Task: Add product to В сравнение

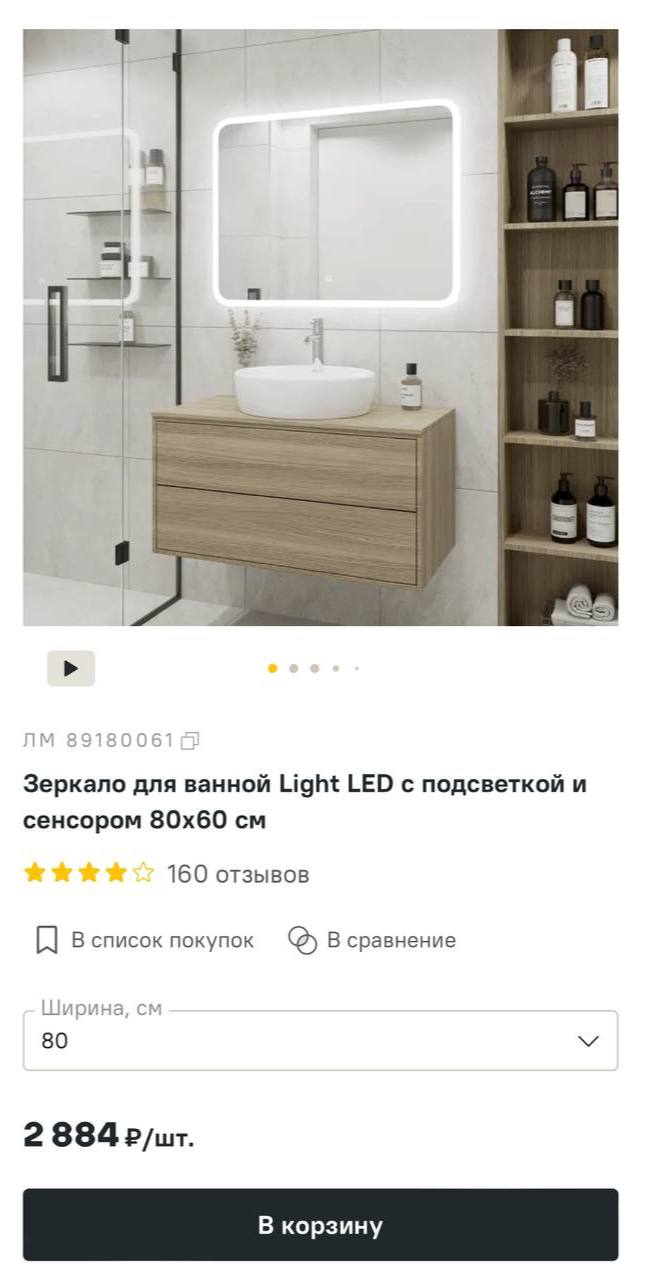Action: (x=372, y=940)
